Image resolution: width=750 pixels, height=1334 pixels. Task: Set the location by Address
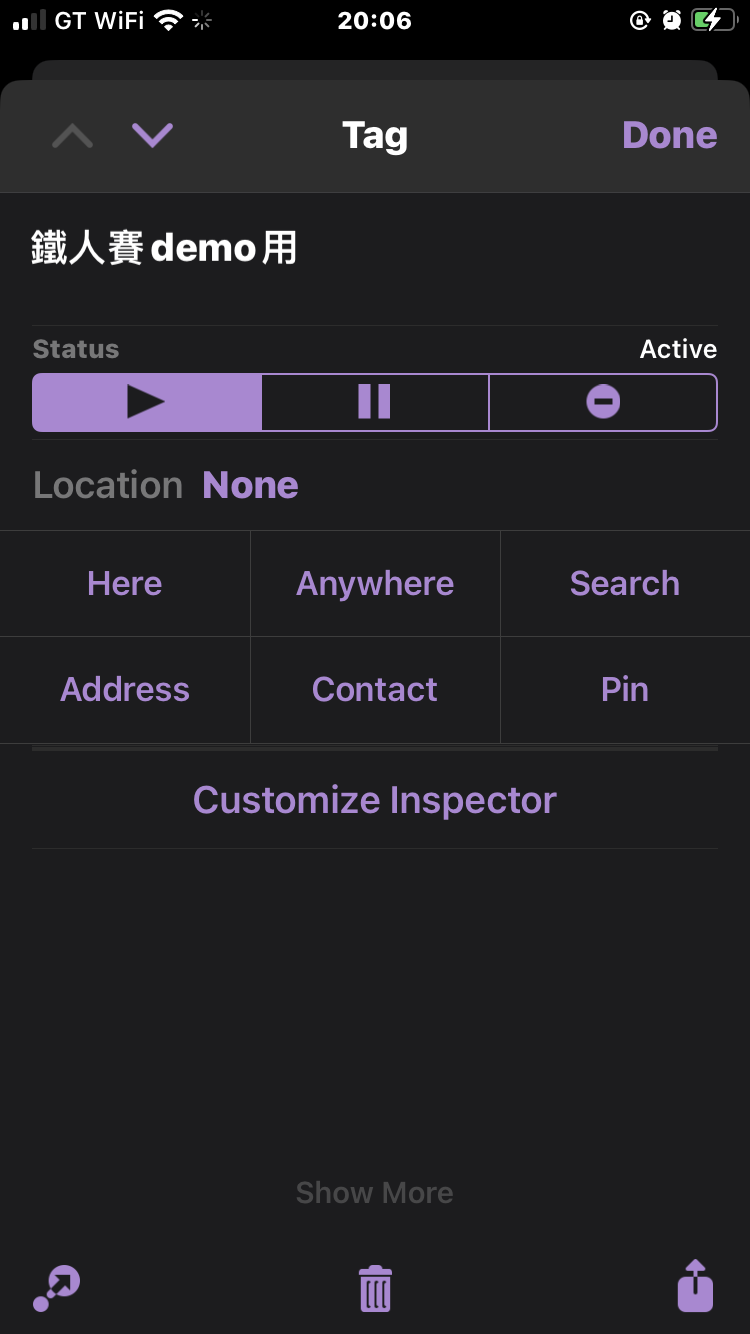[x=125, y=690]
